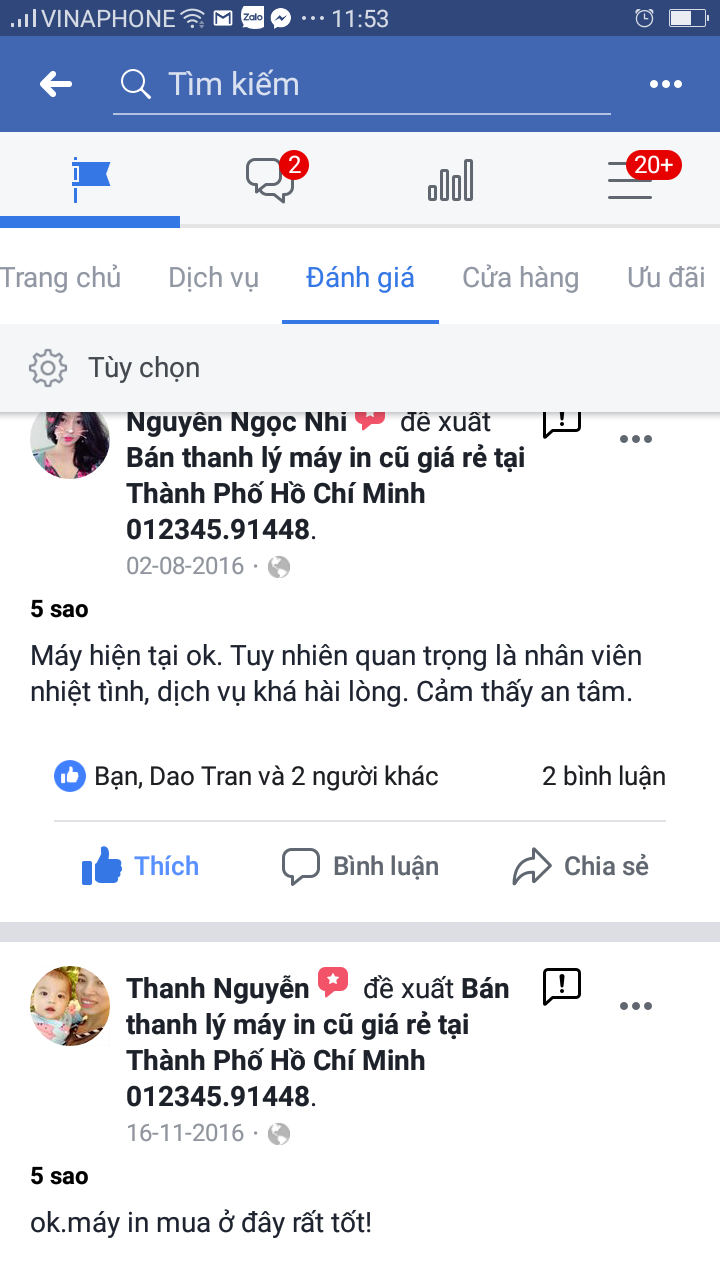
Task: Open Tùy chọn settings
Action: [x=115, y=368]
